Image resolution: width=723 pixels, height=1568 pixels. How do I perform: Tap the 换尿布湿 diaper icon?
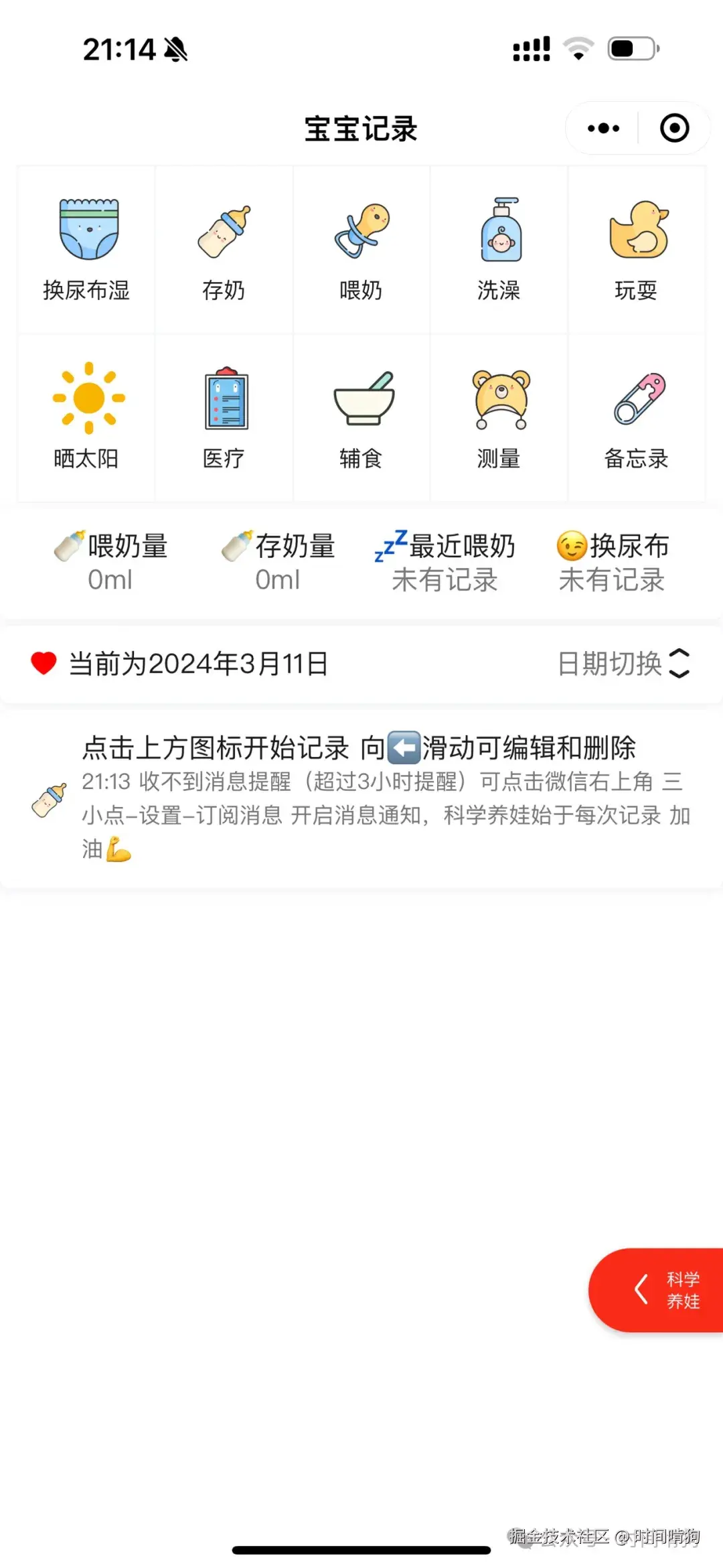click(x=87, y=231)
